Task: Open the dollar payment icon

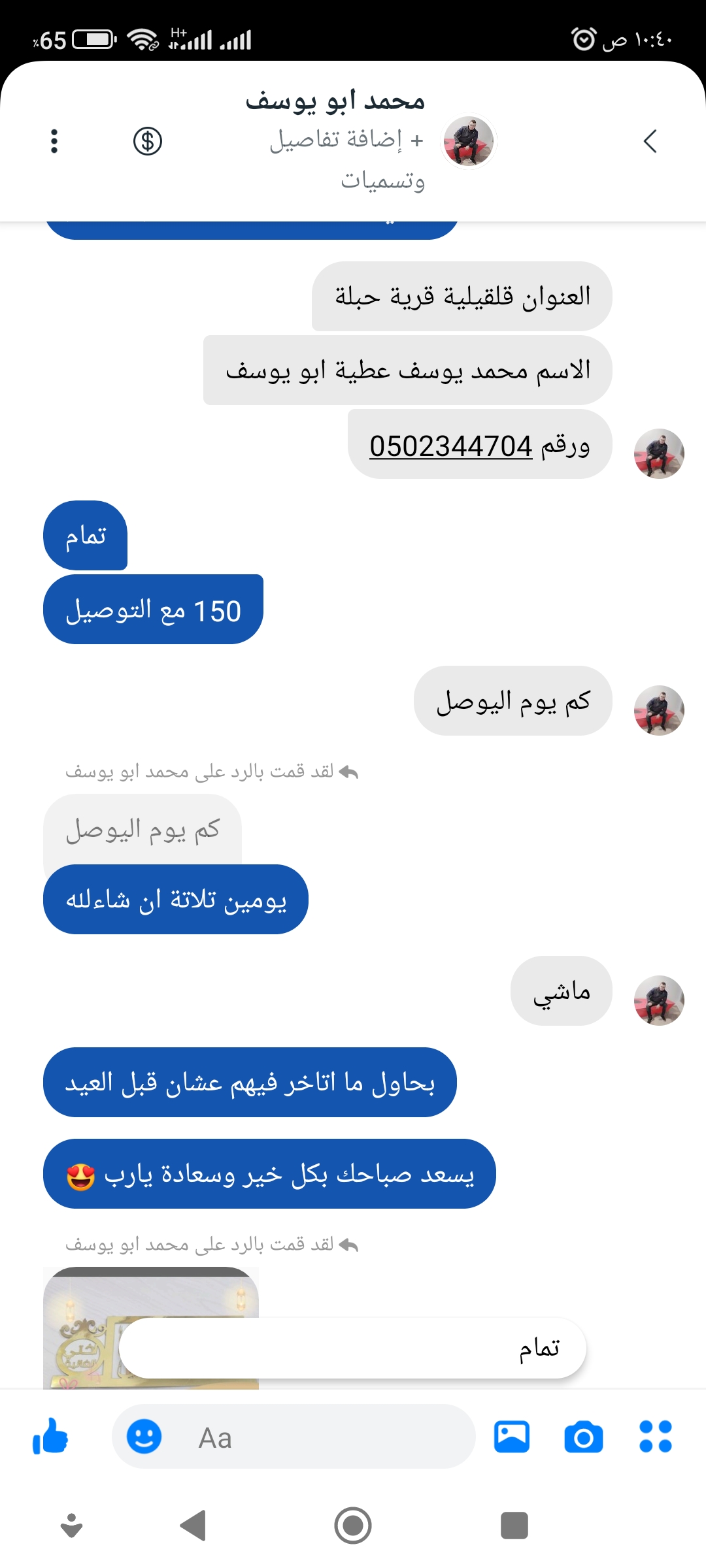Action: (x=148, y=141)
